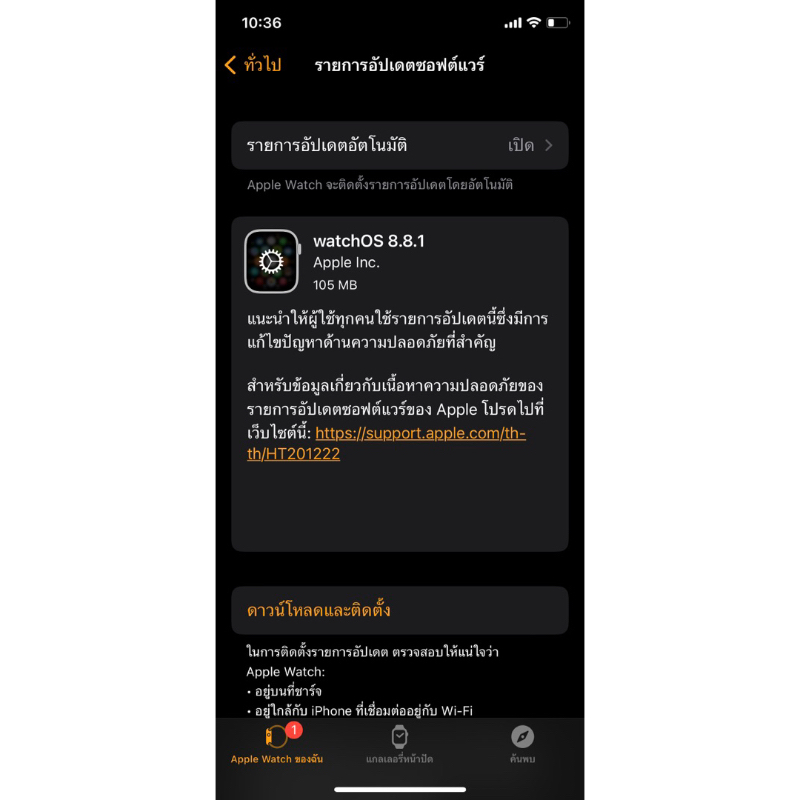Open รายการอัปเดตอัตโนมัติ settings row
The height and width of the screenshot is (800, 800).
tap(399, 145)
